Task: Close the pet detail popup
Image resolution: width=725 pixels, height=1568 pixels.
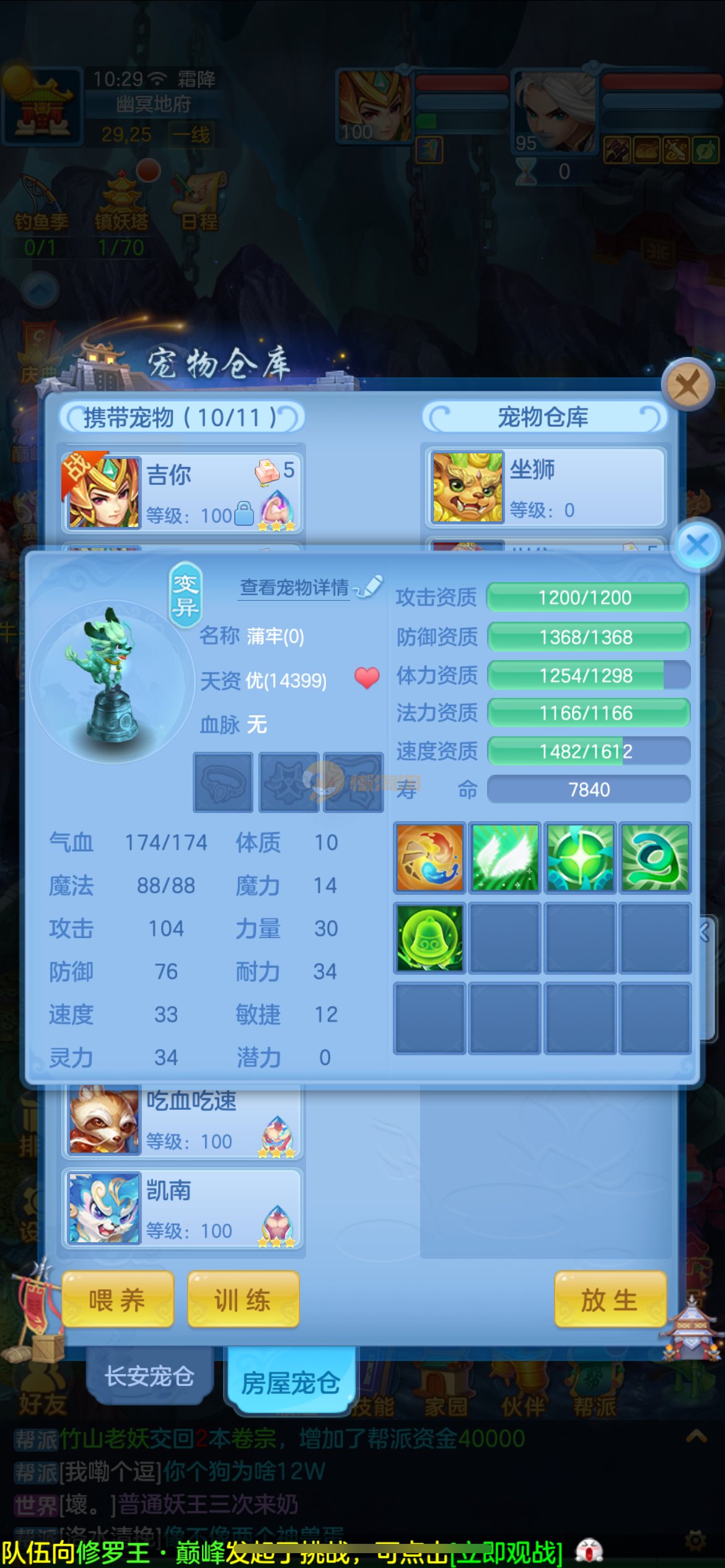Action: [x=698, y=546]
